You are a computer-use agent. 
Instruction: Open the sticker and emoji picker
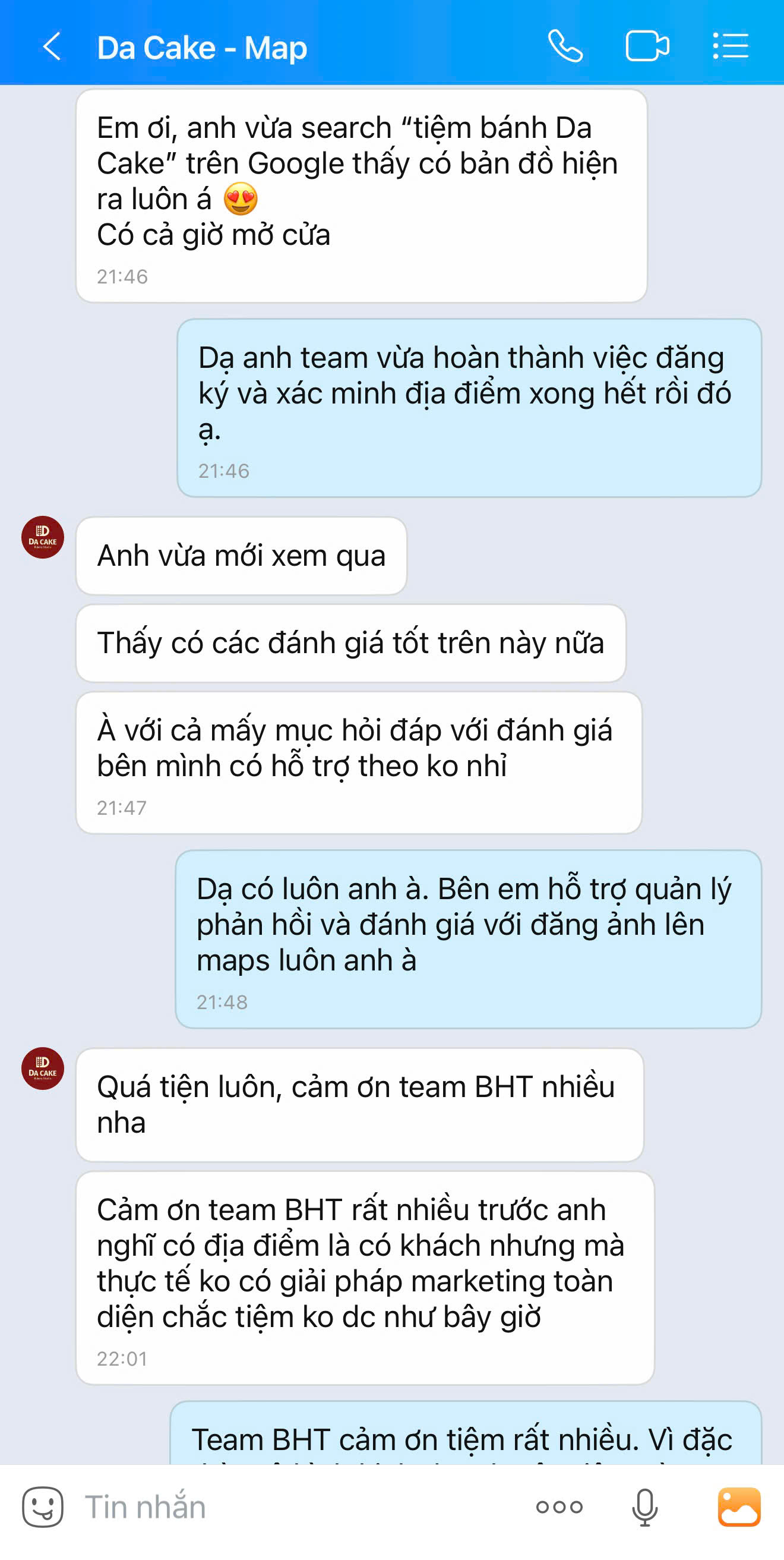42,1507
